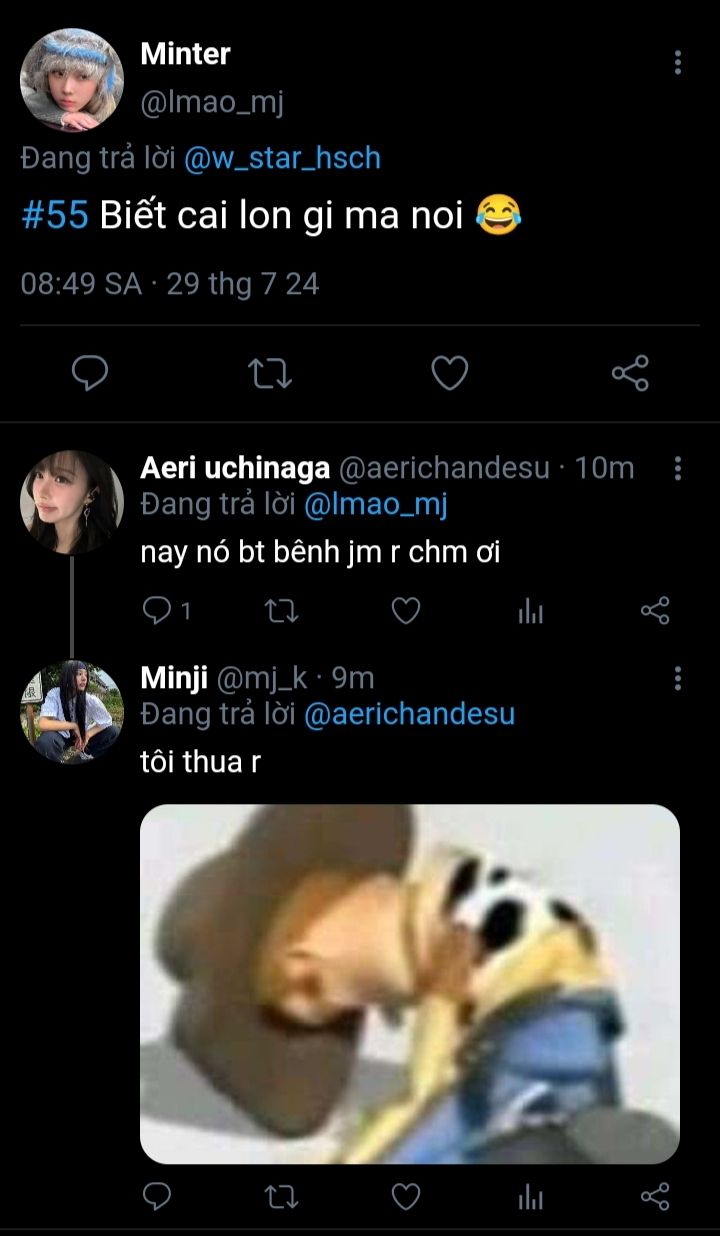Retweet Minji's reply
The width and height of the screenshot is (720, 1236).
pos(280,1195)
